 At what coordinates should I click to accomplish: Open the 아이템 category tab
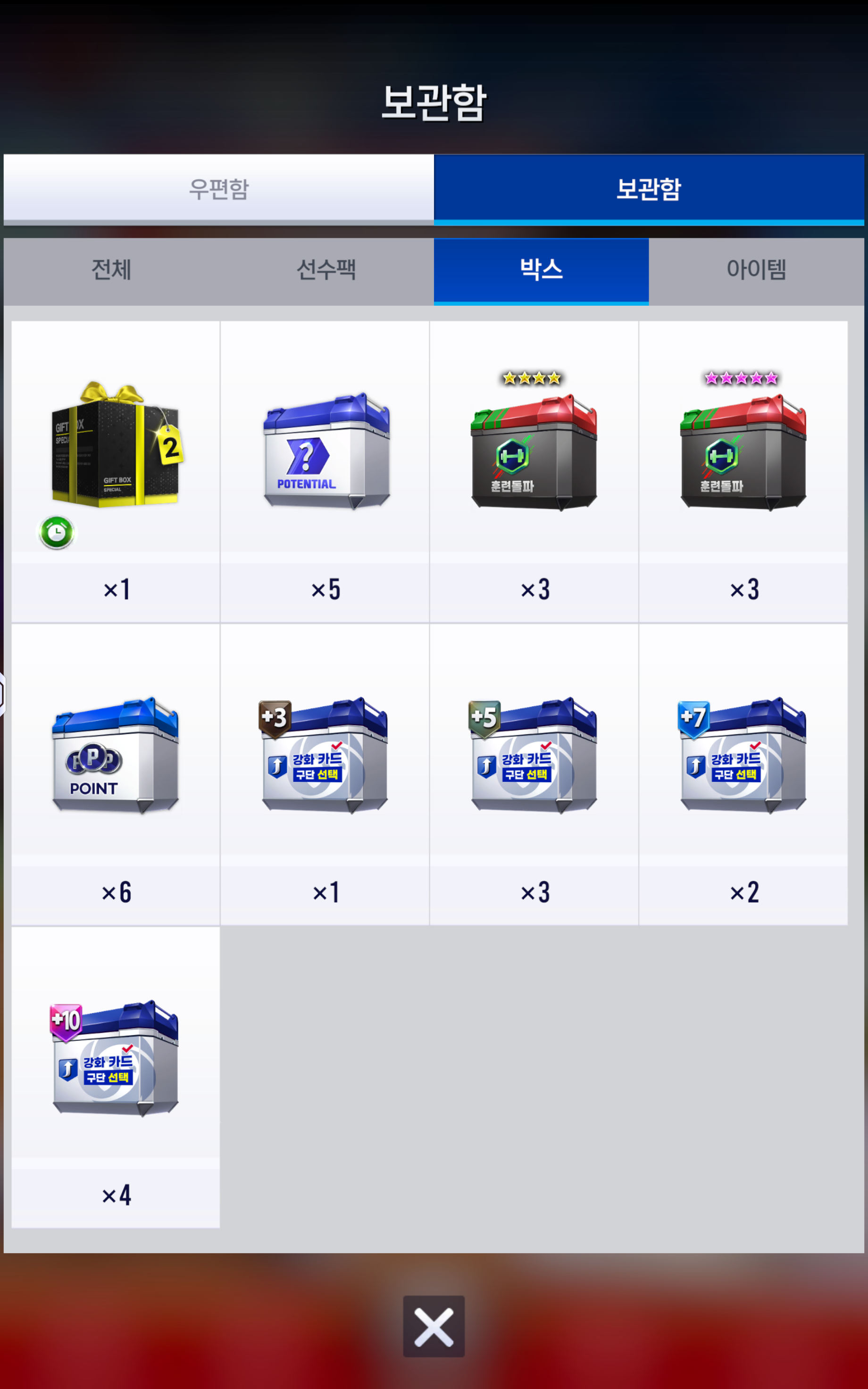(756, 270)
